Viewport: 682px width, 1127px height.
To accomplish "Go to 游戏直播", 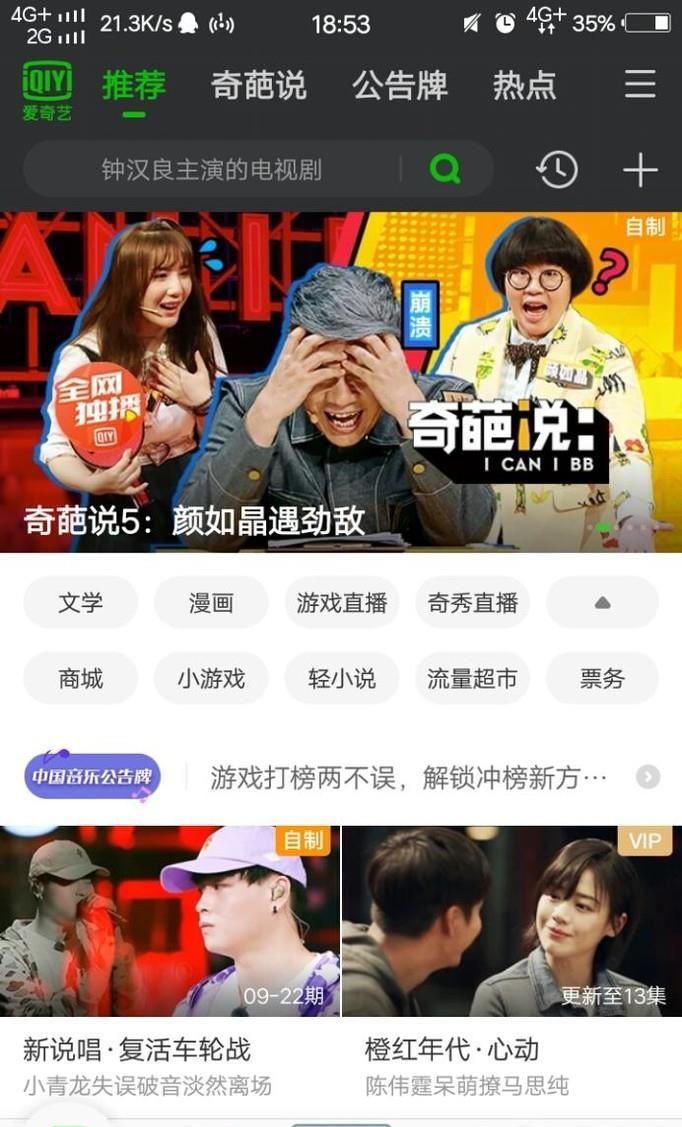I will pyautogui.click(x=341, y=603).
